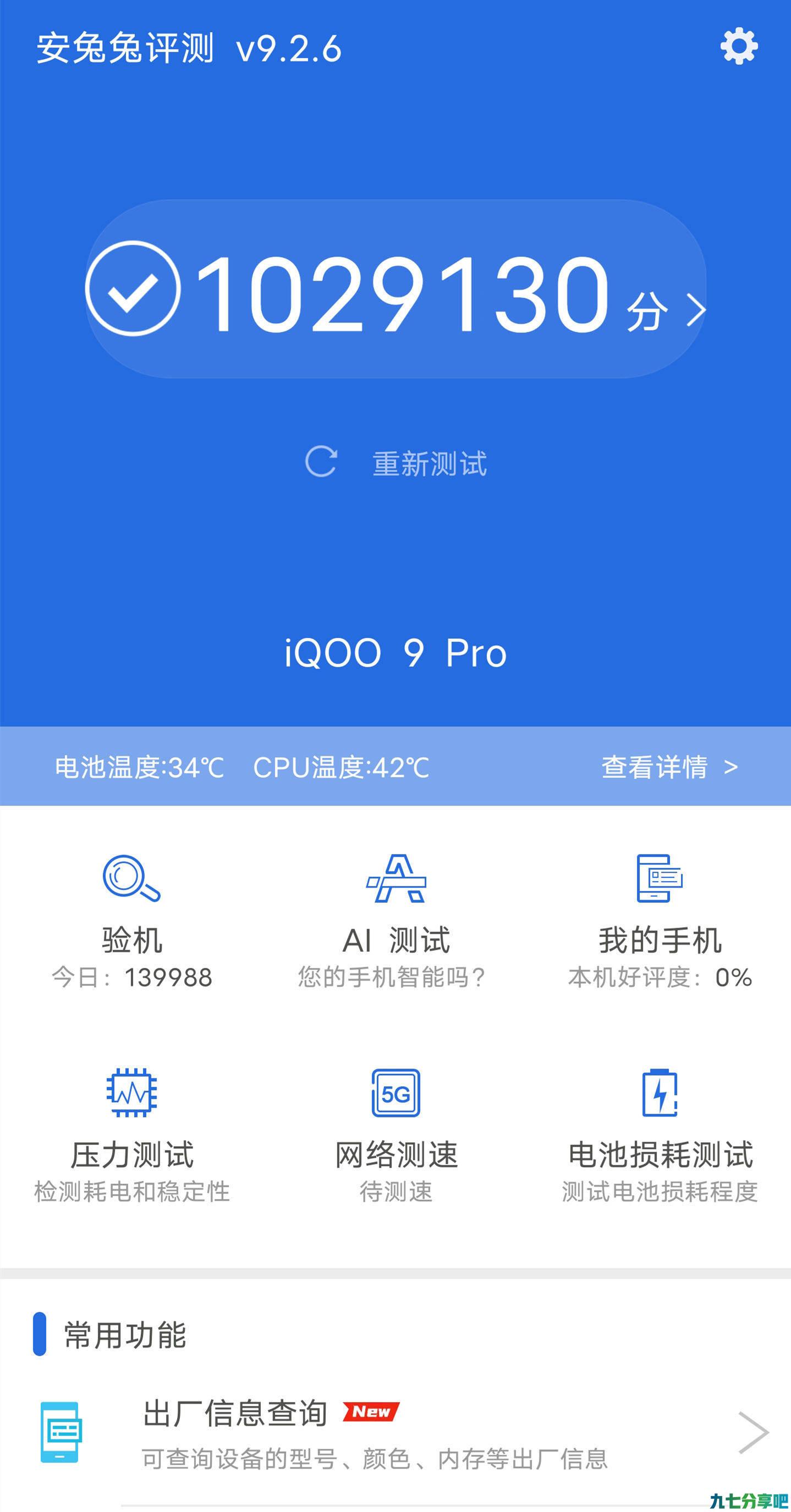
Task: Tap 重新测试 to rerun benchmark
Action: tap(396, 463)
